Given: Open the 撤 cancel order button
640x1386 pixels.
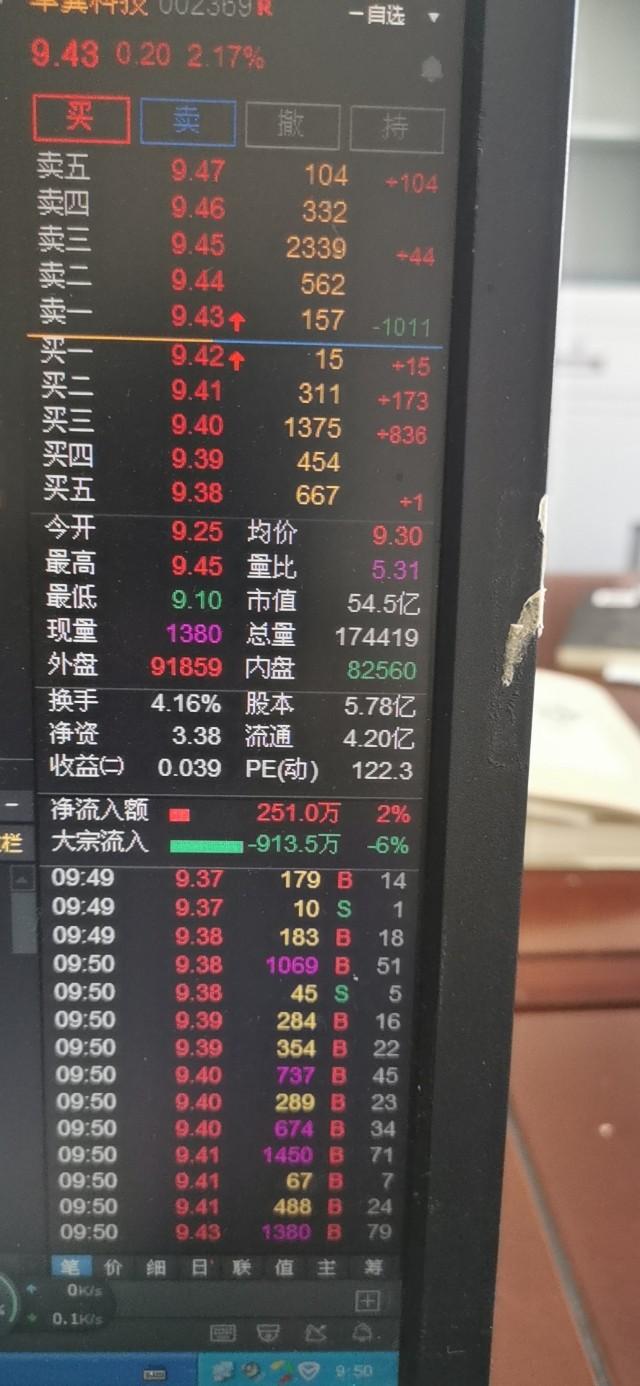Looking at the screenshot, I should [292, 125].
